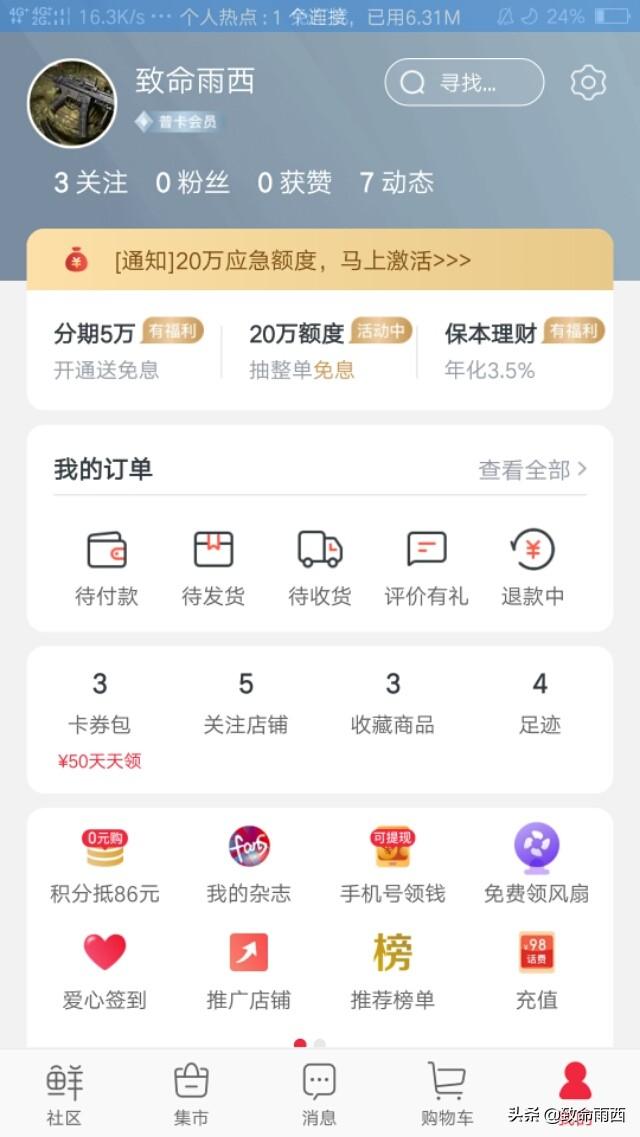Check 待发货 orders awaiting shipment

point(213,567)
